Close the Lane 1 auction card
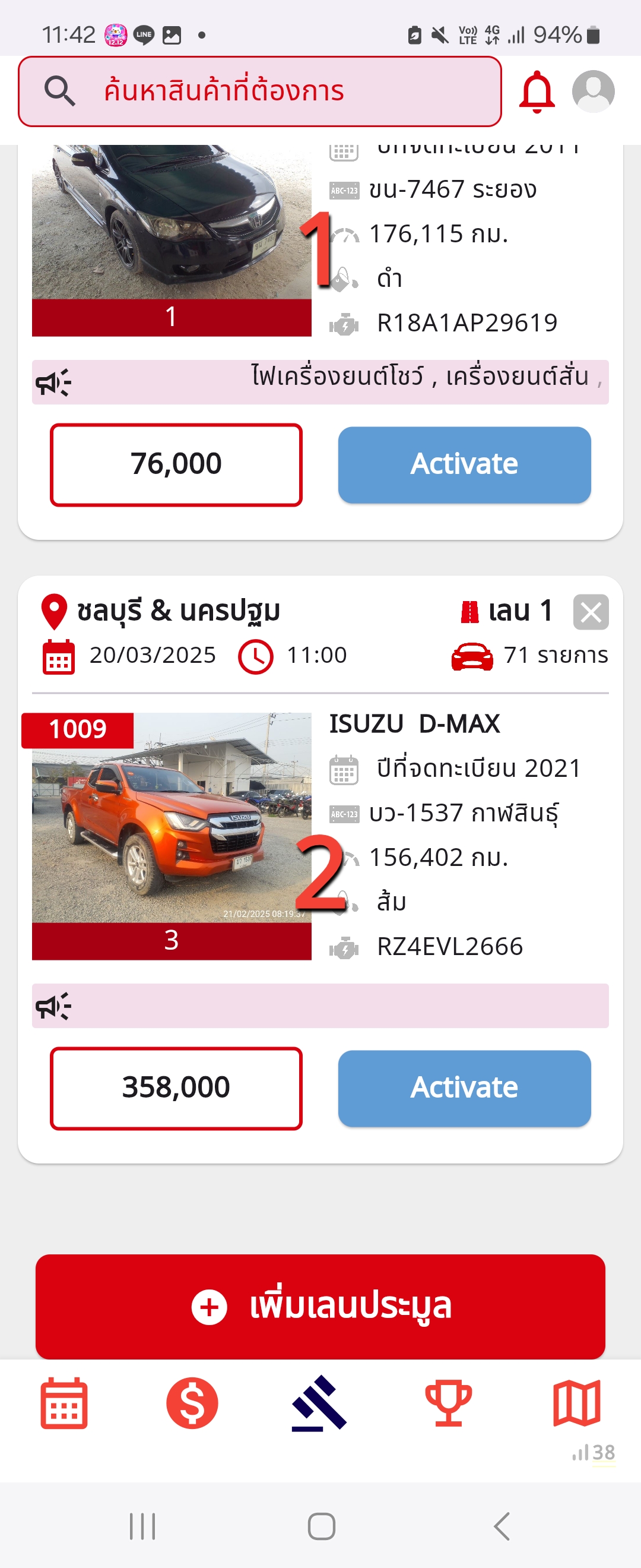 (x=591, y=612)
